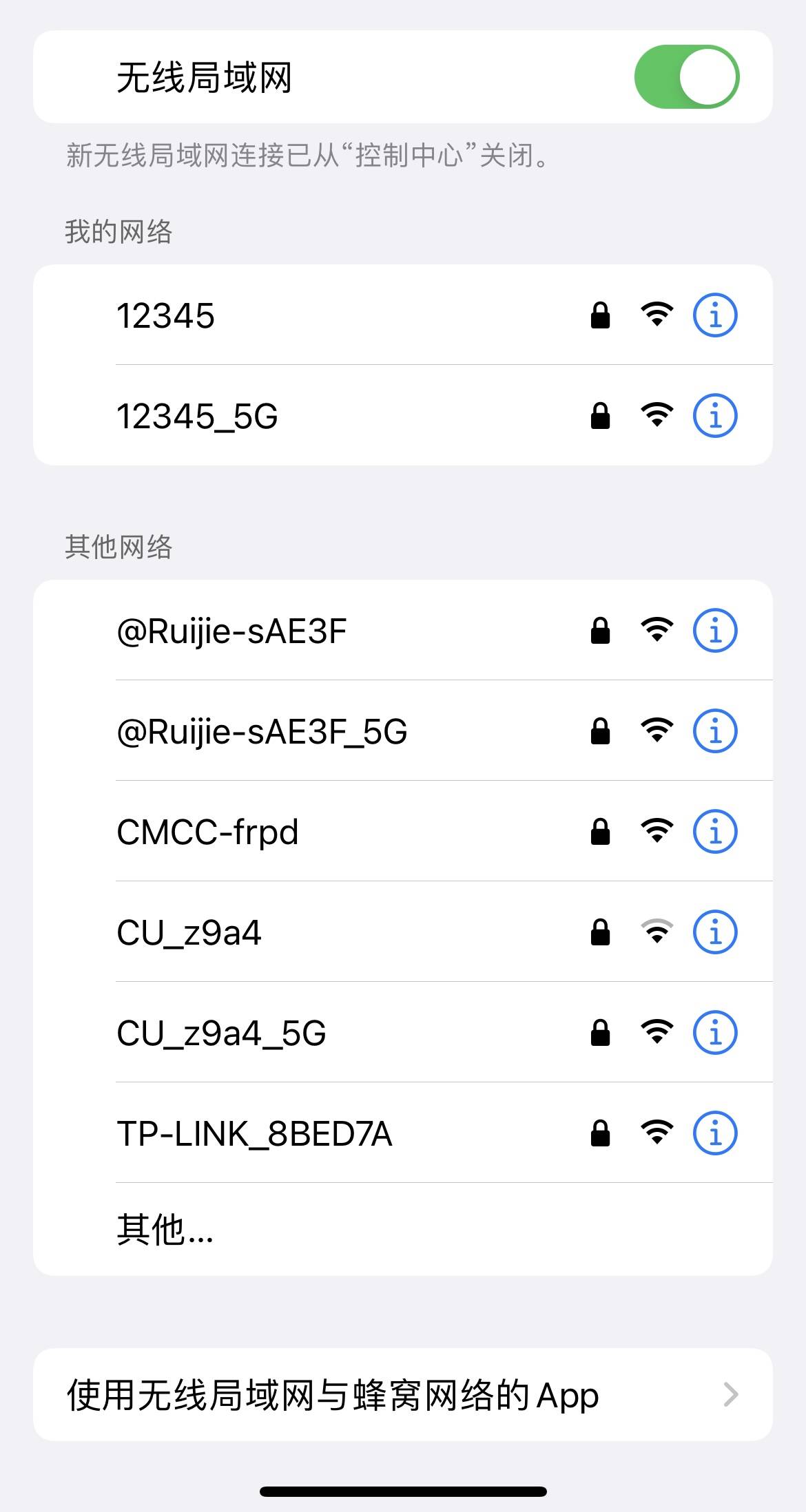The image size is (806, 1512).
Task: Tap the info button for CMCC-frpd
Action: point(714,832)
